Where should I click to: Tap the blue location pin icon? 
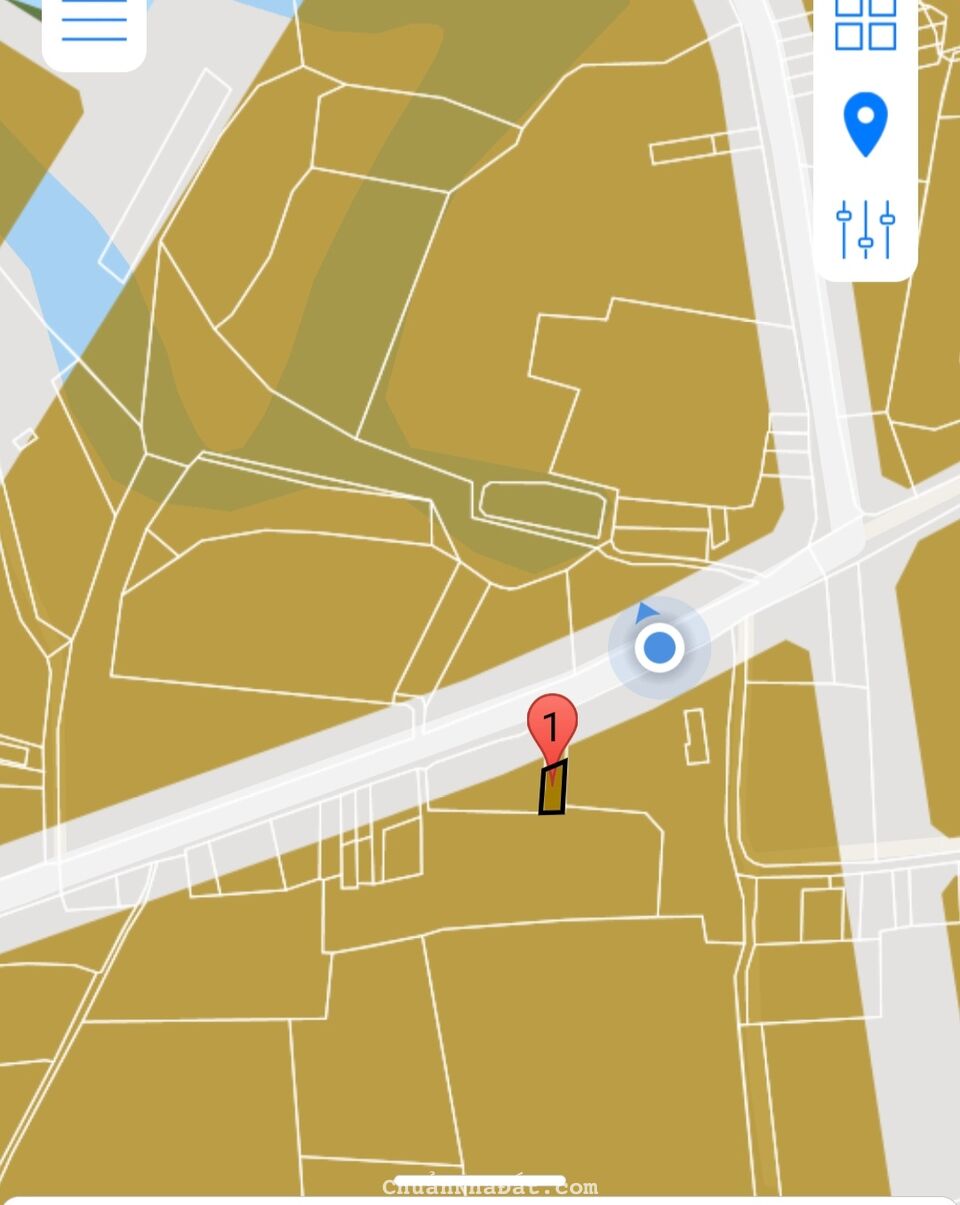pyautogui.click(x=865, y=124)
